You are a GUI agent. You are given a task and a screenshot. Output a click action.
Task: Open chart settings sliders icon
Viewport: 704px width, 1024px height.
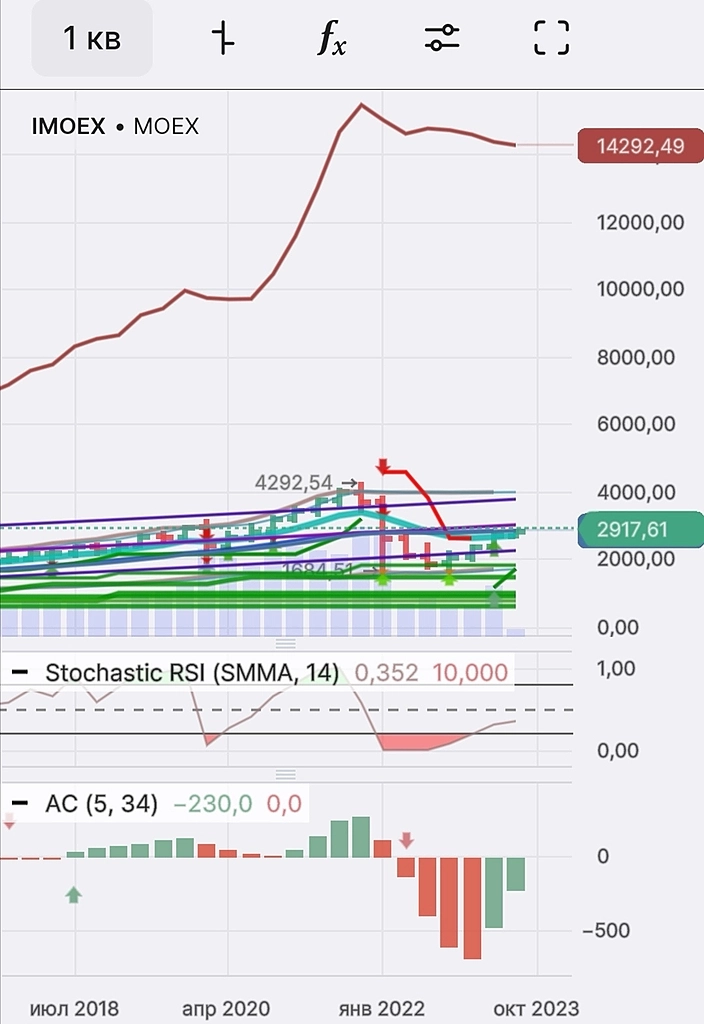tap(441, 39)
